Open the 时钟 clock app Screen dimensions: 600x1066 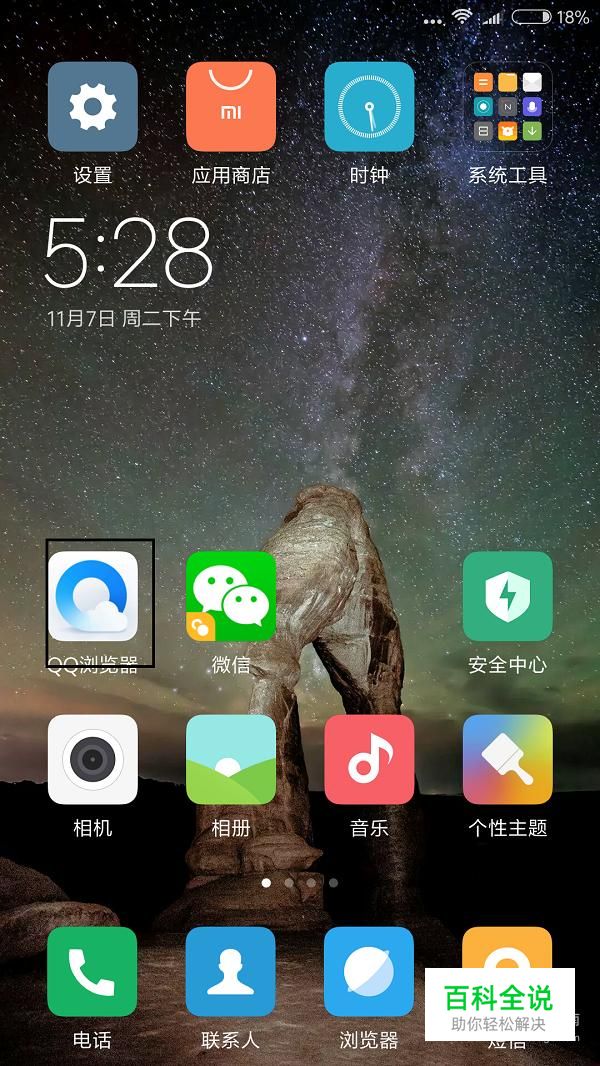pos(369,107)
